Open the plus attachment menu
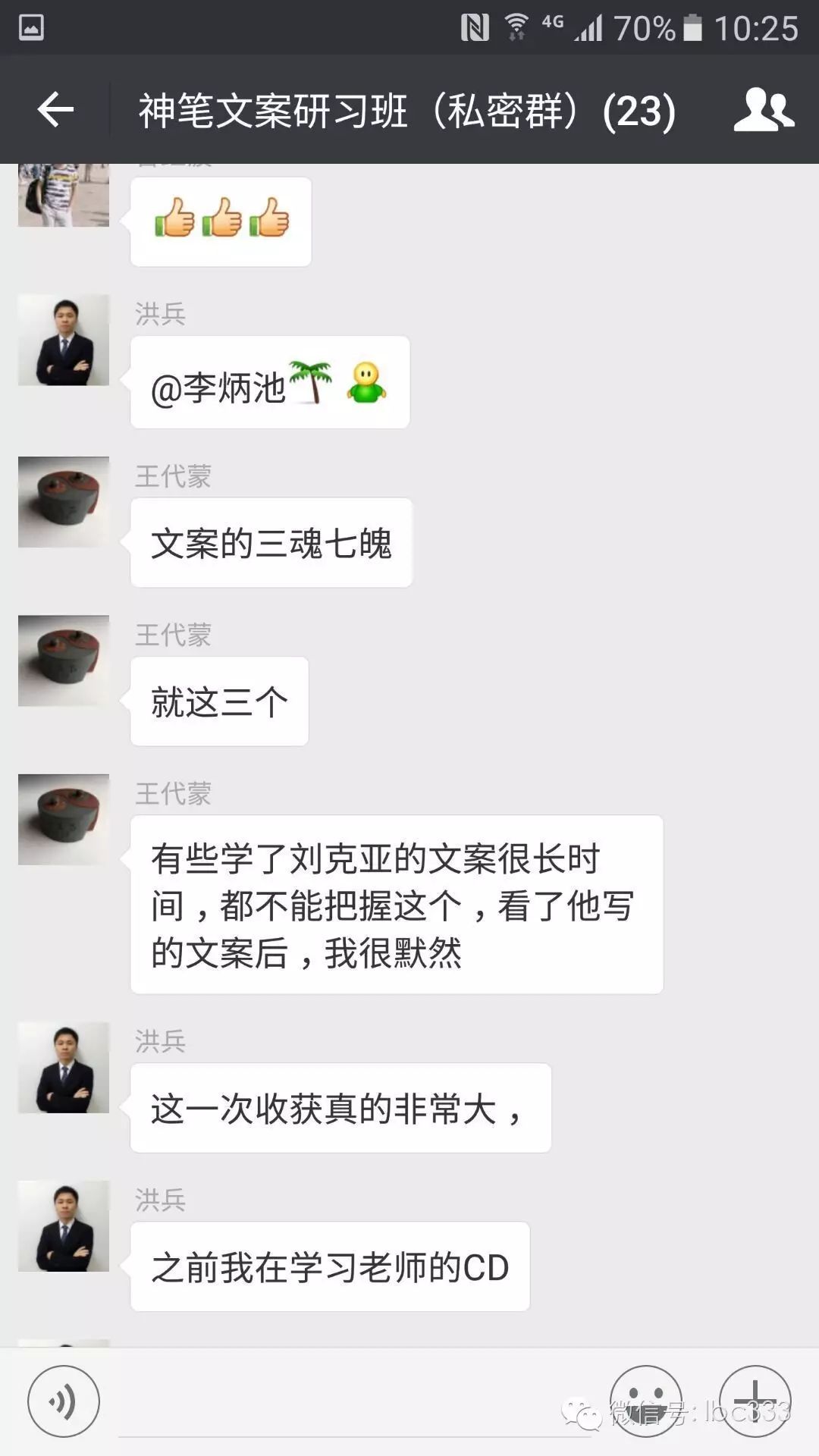Screen dimensions: 819x1456 [x=755, y=1401]
